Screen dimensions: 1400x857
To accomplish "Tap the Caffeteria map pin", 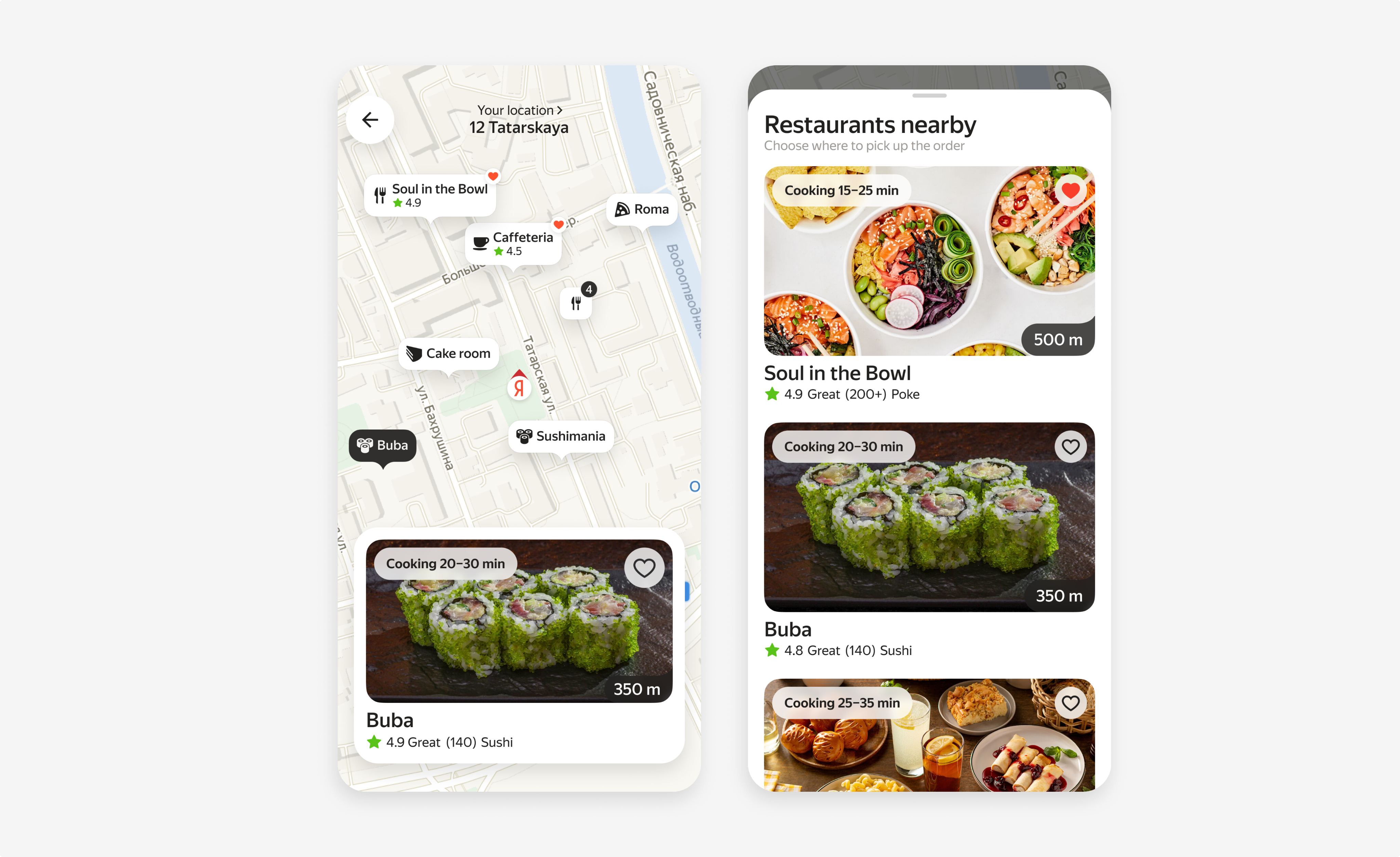I will tap(514, 244).
